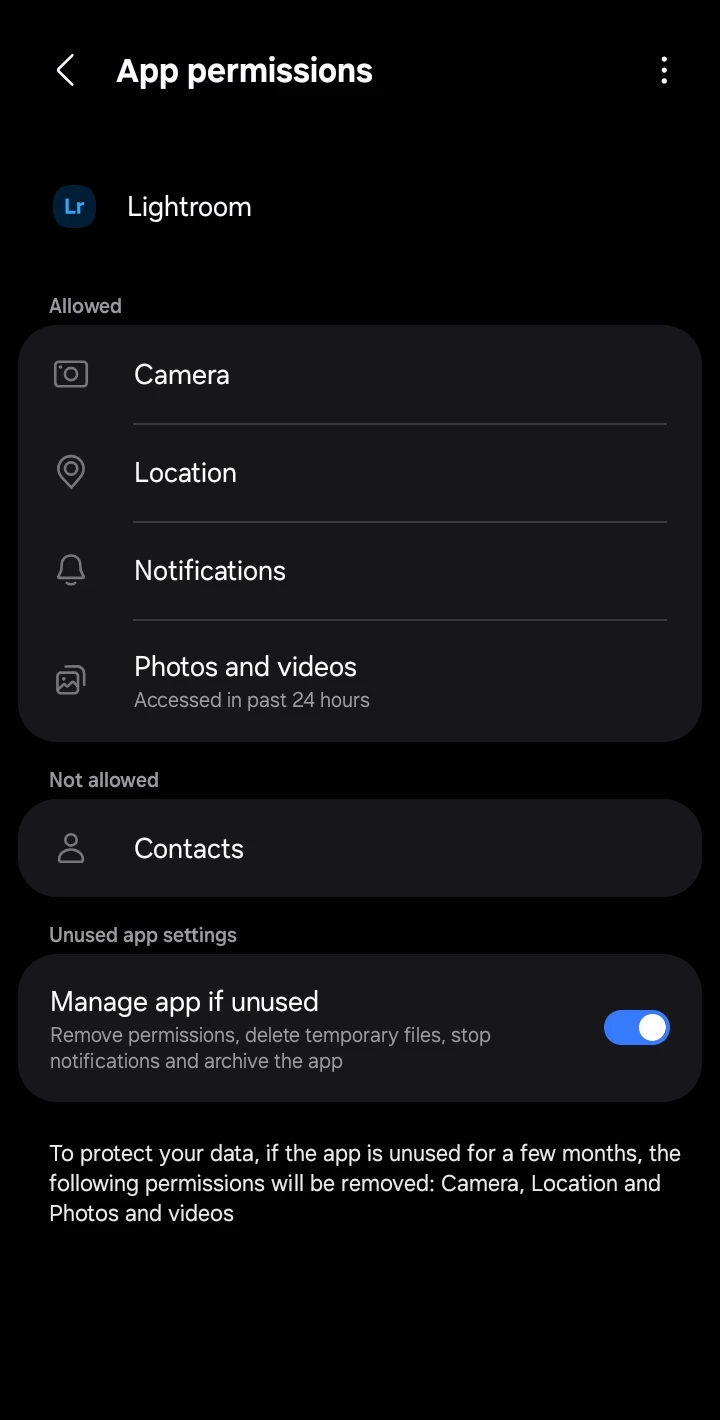The height and width of the screenshot is (1420, 720).
Task: Go back from App permissions
Action: tap(66, 71)
